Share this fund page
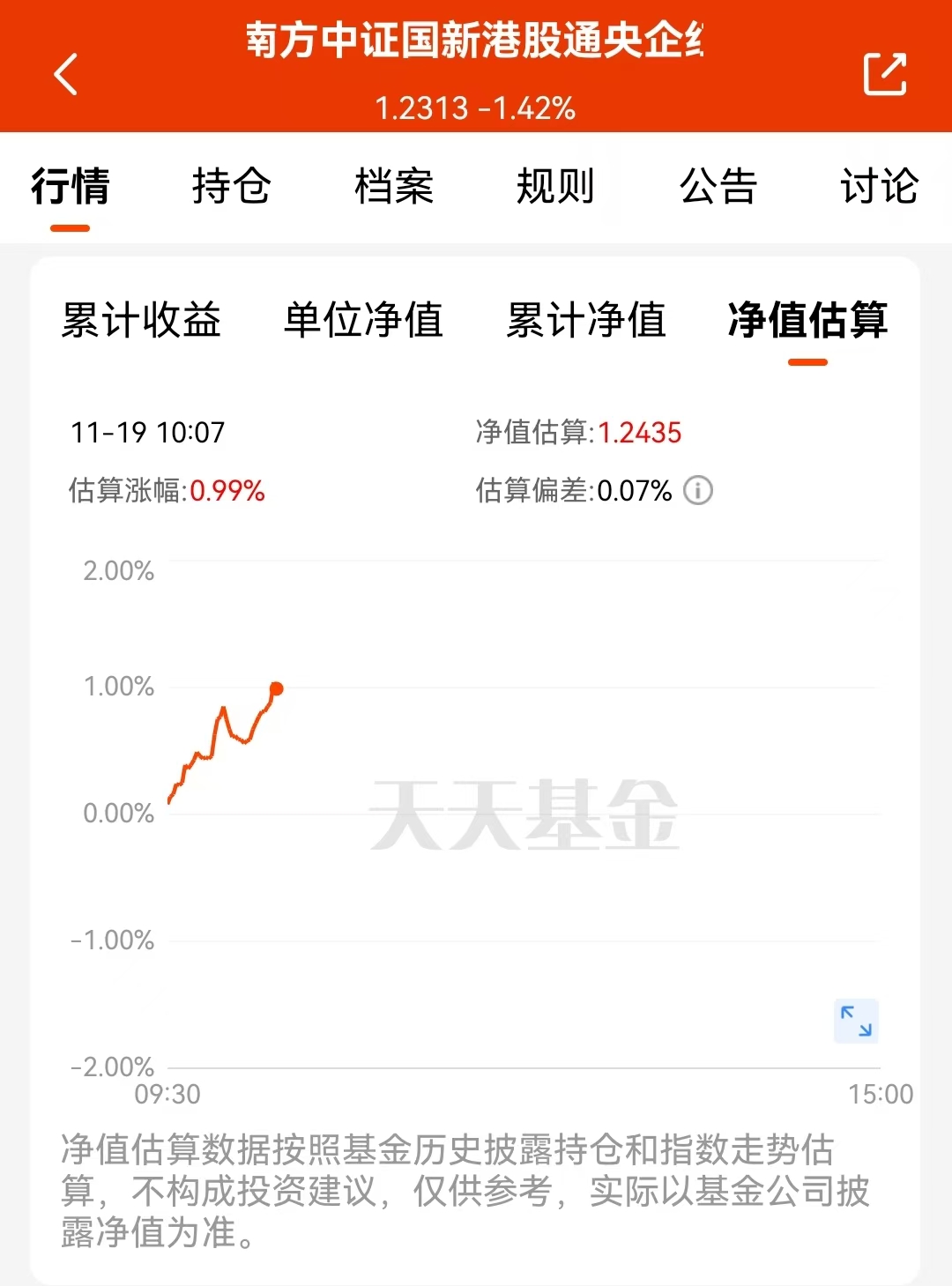This screenshot has width=952, height=1286. [x=884, y=74]
